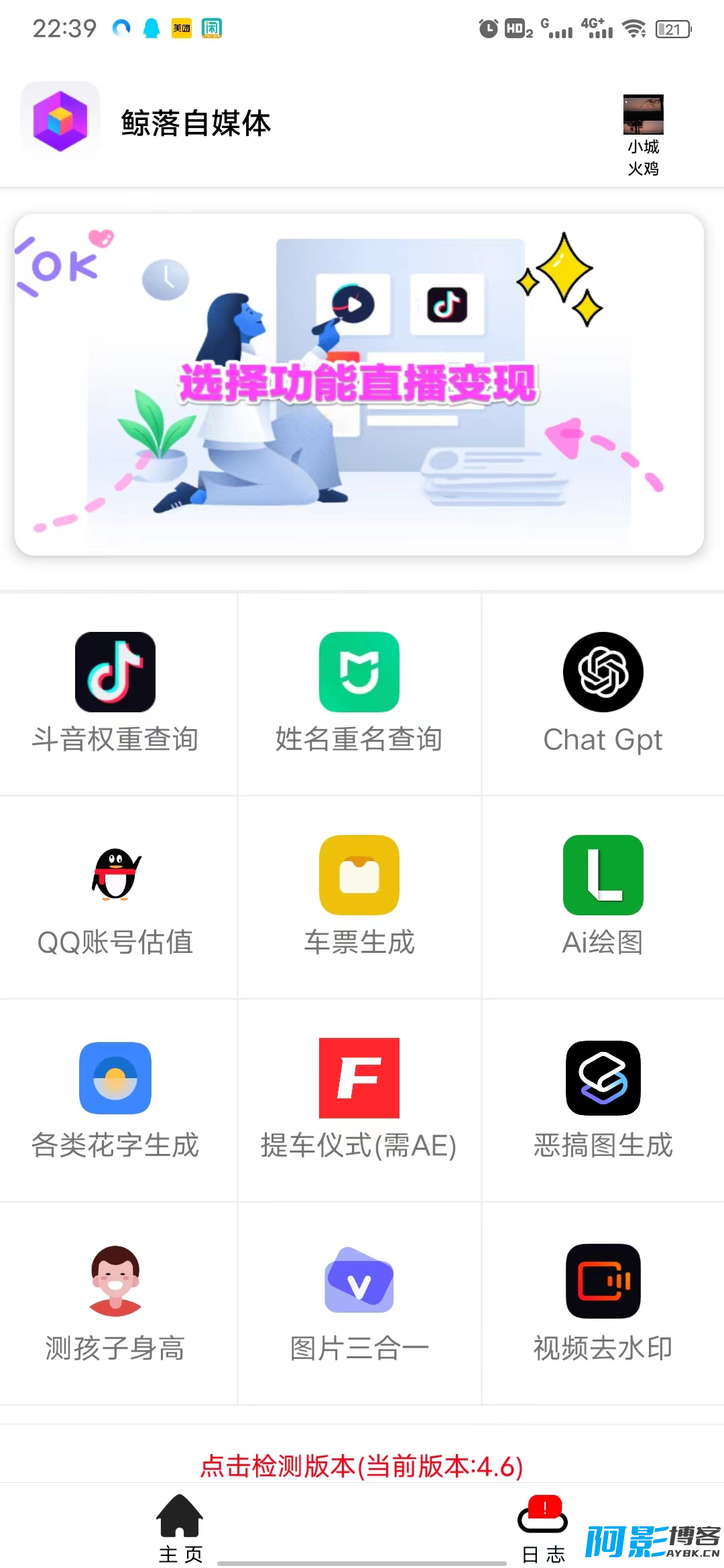The image size is (724, 1568).
Task: Select 车票生成 generator
Action: pyautogui.click(x=359, y=897)
